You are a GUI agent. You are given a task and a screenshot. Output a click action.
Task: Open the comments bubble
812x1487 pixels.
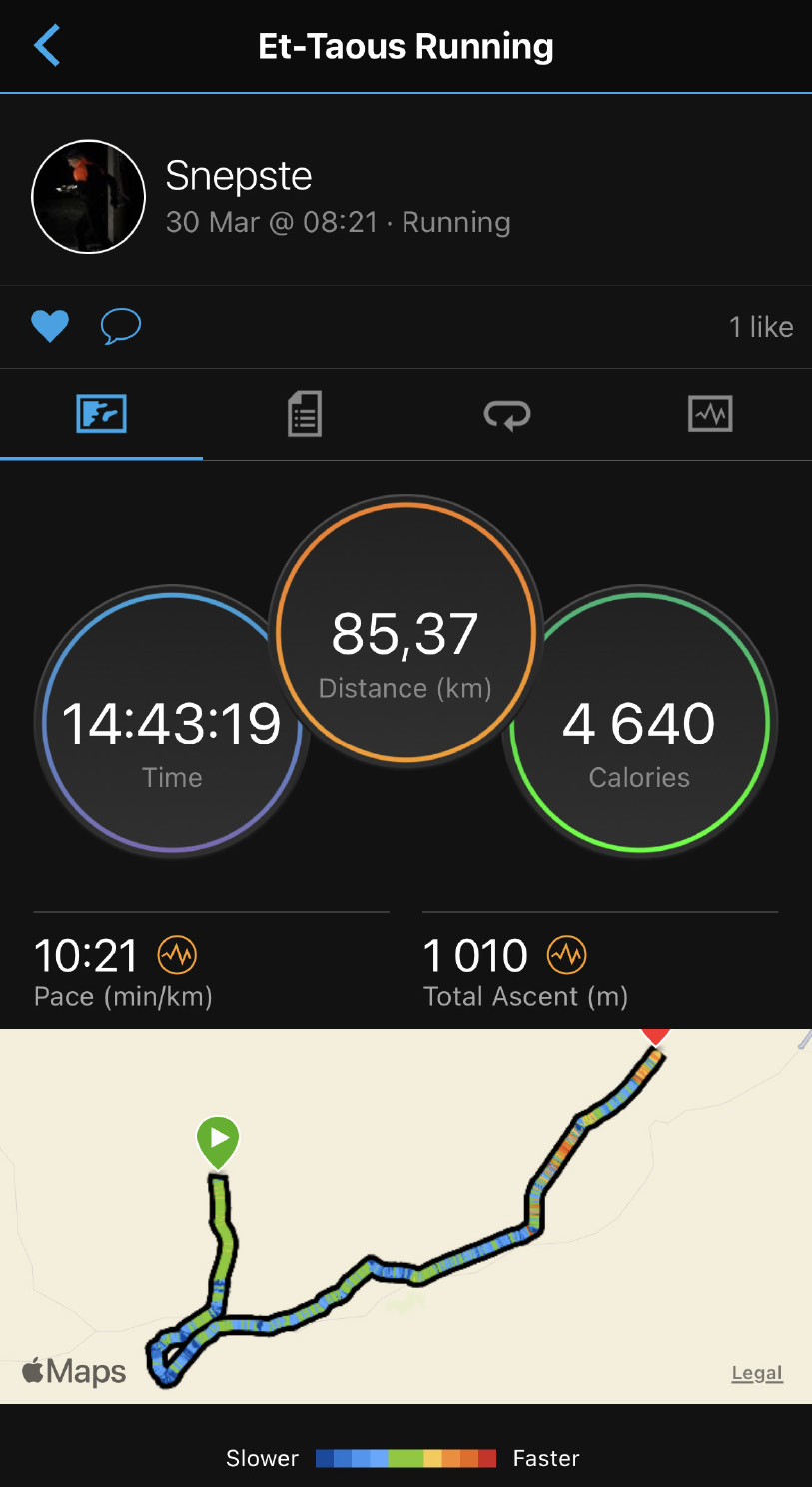121,326
